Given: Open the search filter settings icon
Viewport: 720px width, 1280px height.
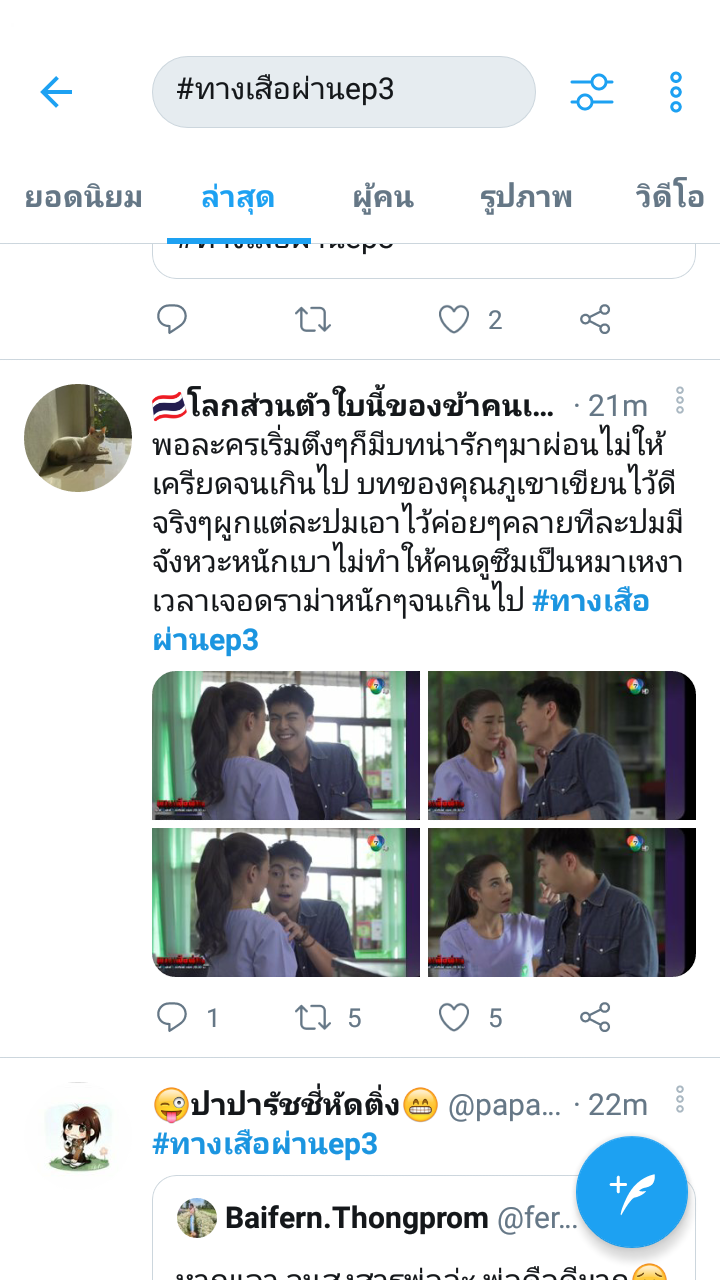Looking at the screenshot, I should (592, 92).
